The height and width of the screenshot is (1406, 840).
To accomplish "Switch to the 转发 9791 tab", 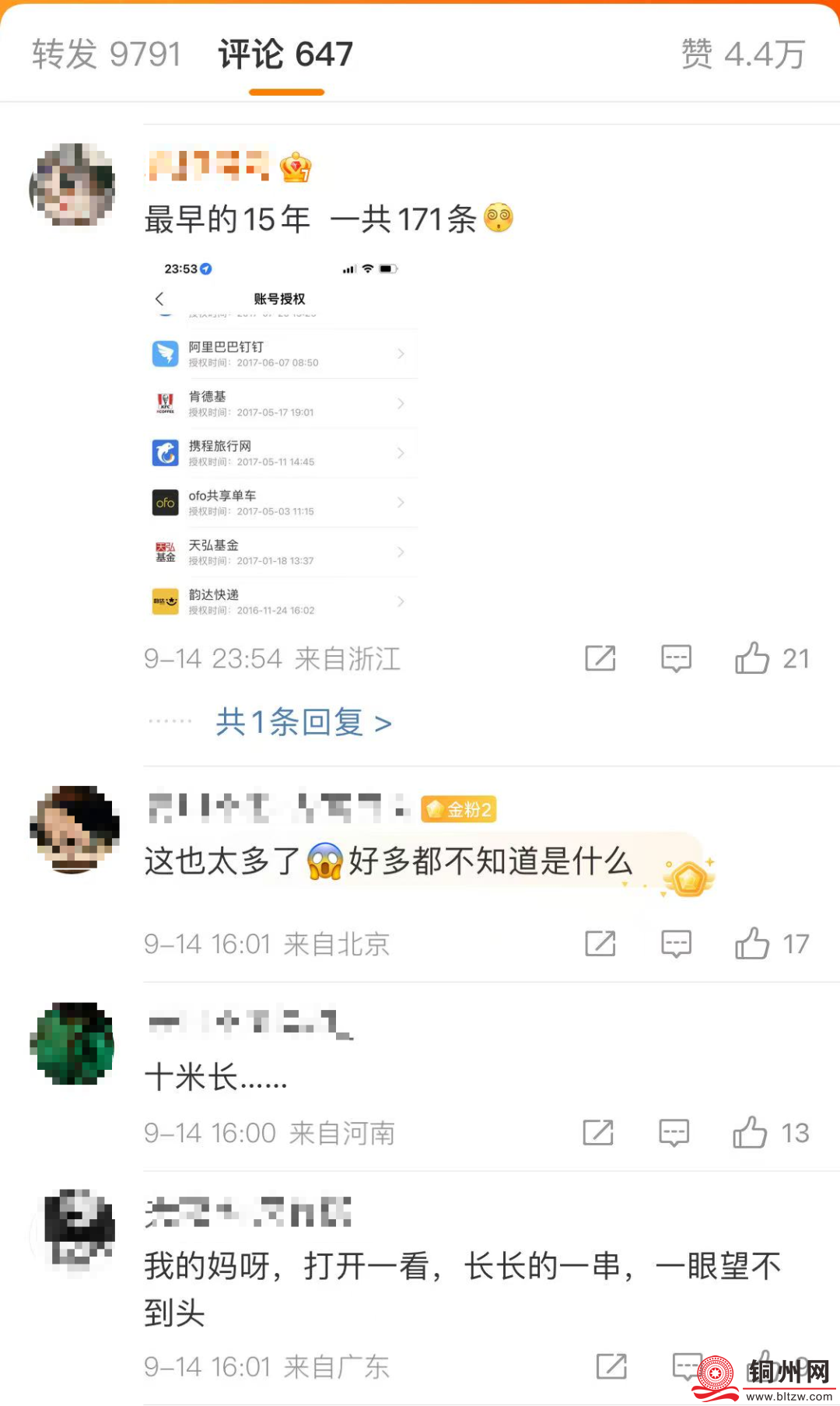I will (105, 53).
